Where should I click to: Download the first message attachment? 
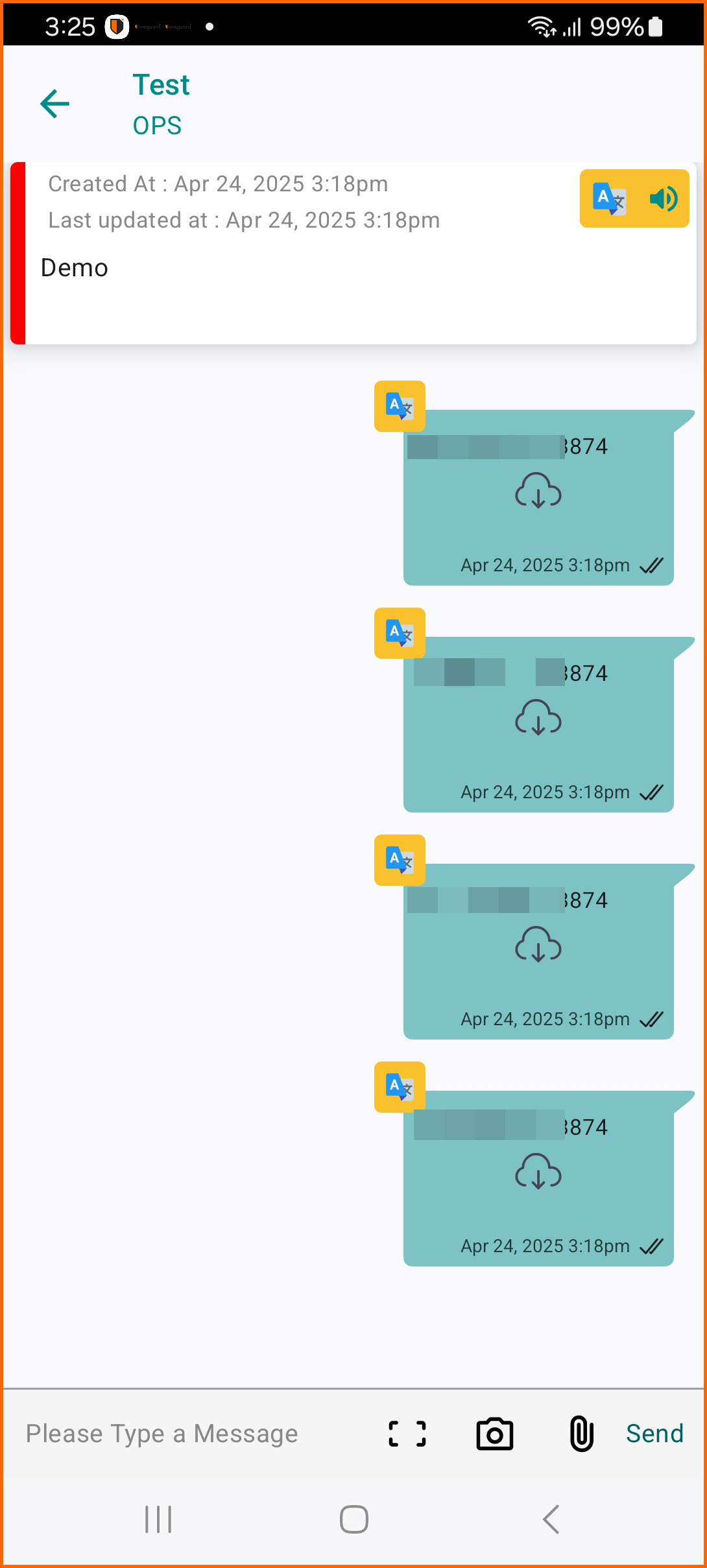538,490
